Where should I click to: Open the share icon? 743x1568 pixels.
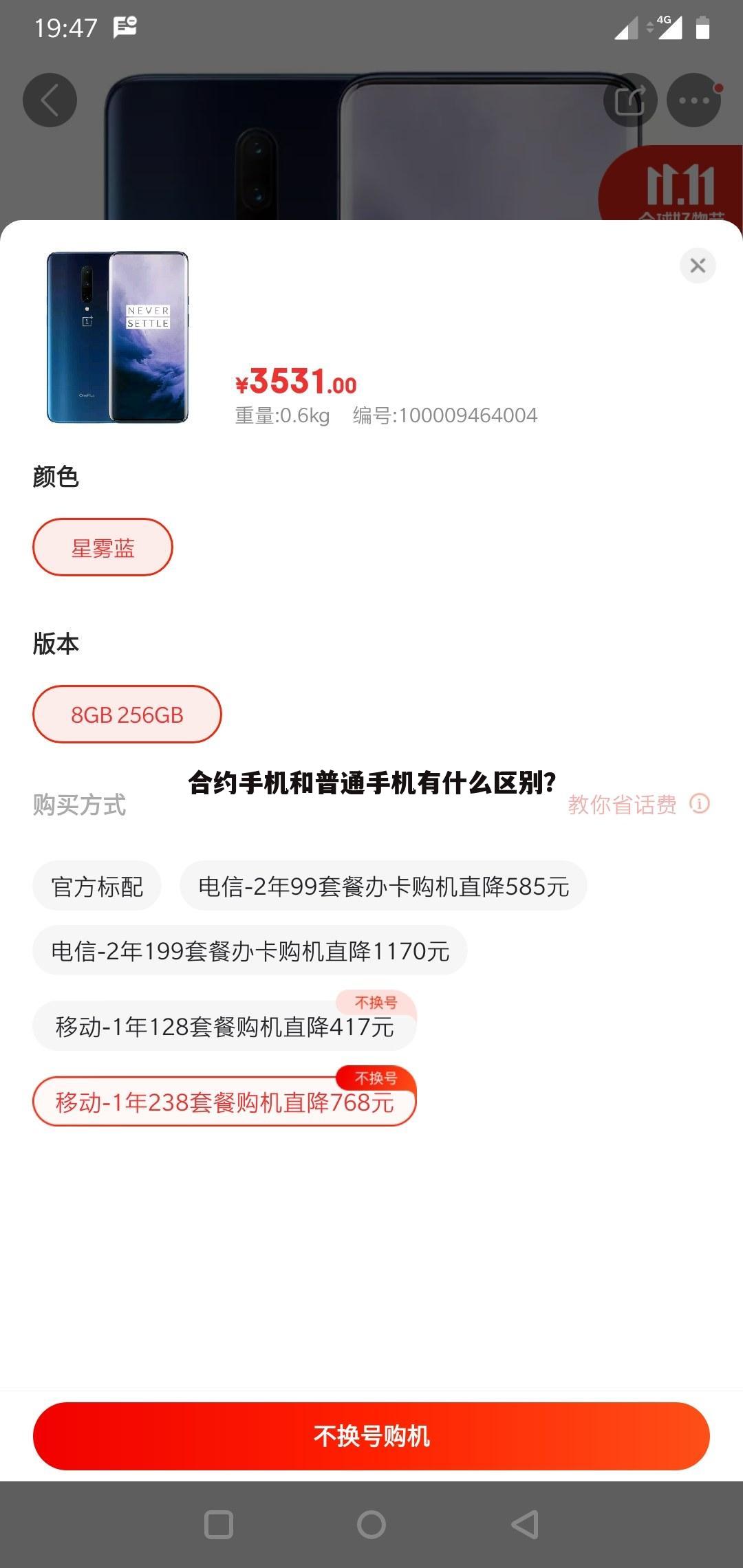629,99
